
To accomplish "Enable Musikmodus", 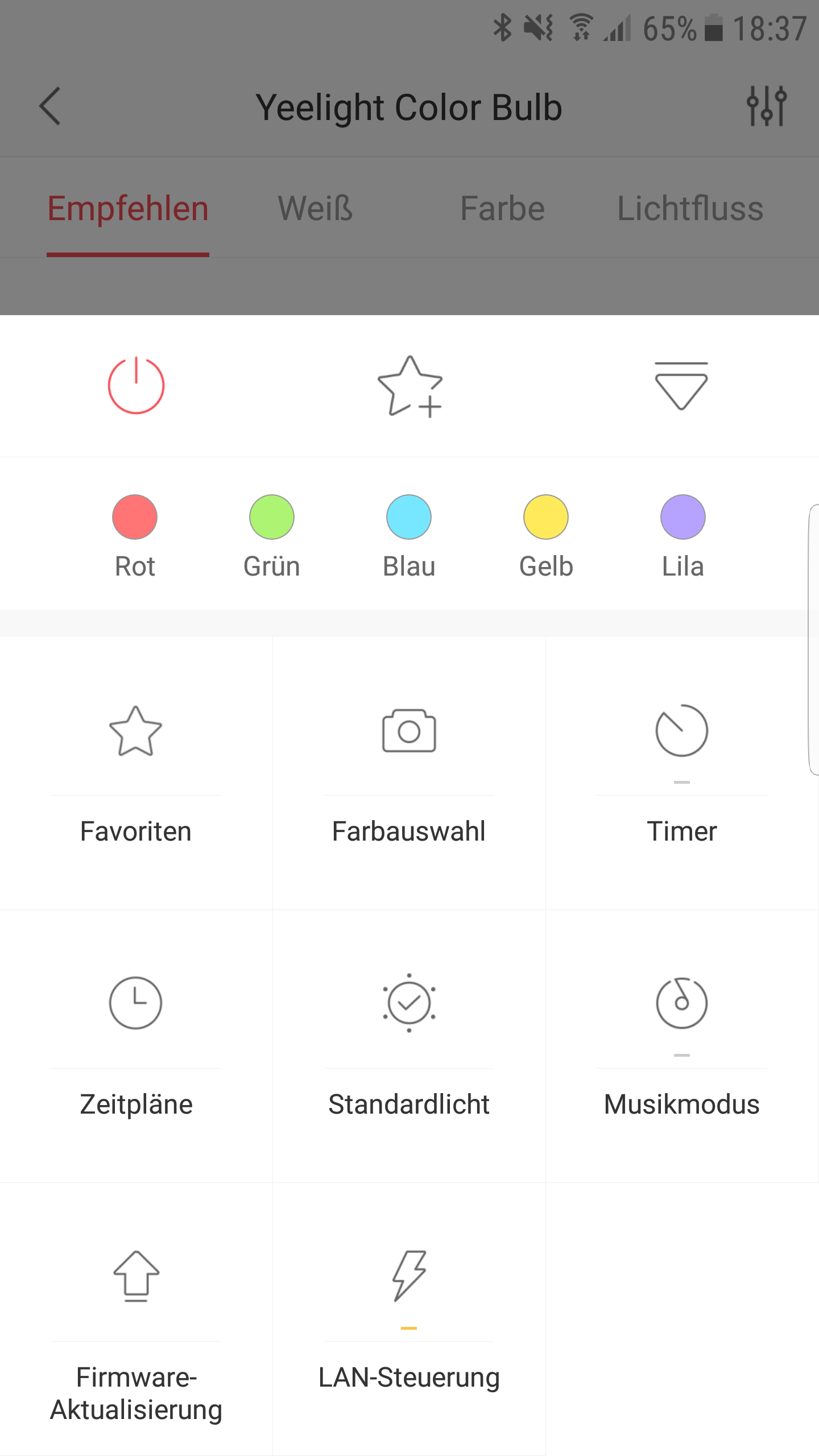I will coord(682,1046).
